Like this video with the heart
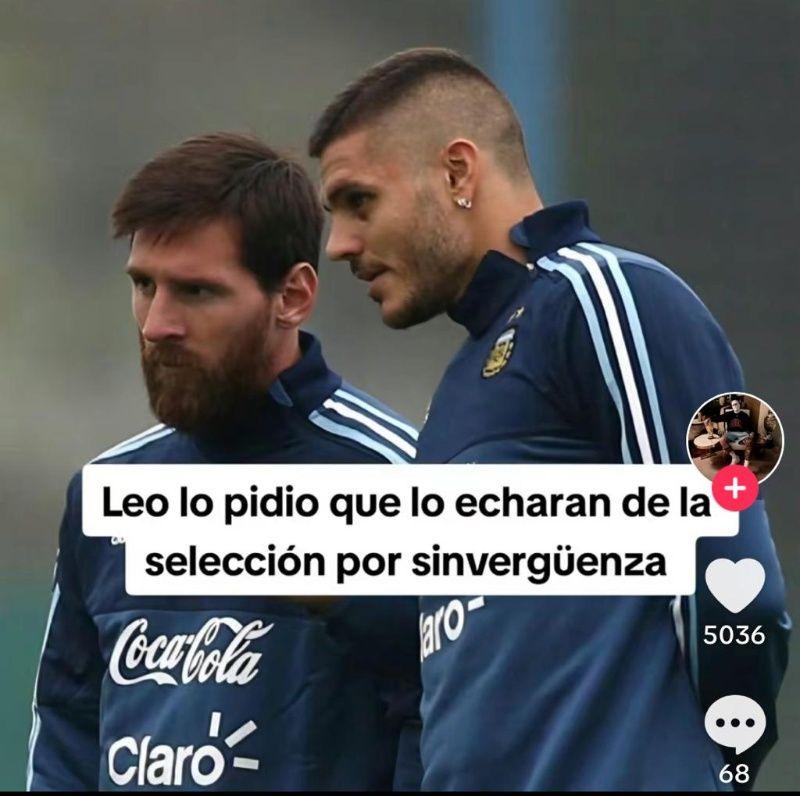Viewport: 800px width, 796px height. [735, 585]
